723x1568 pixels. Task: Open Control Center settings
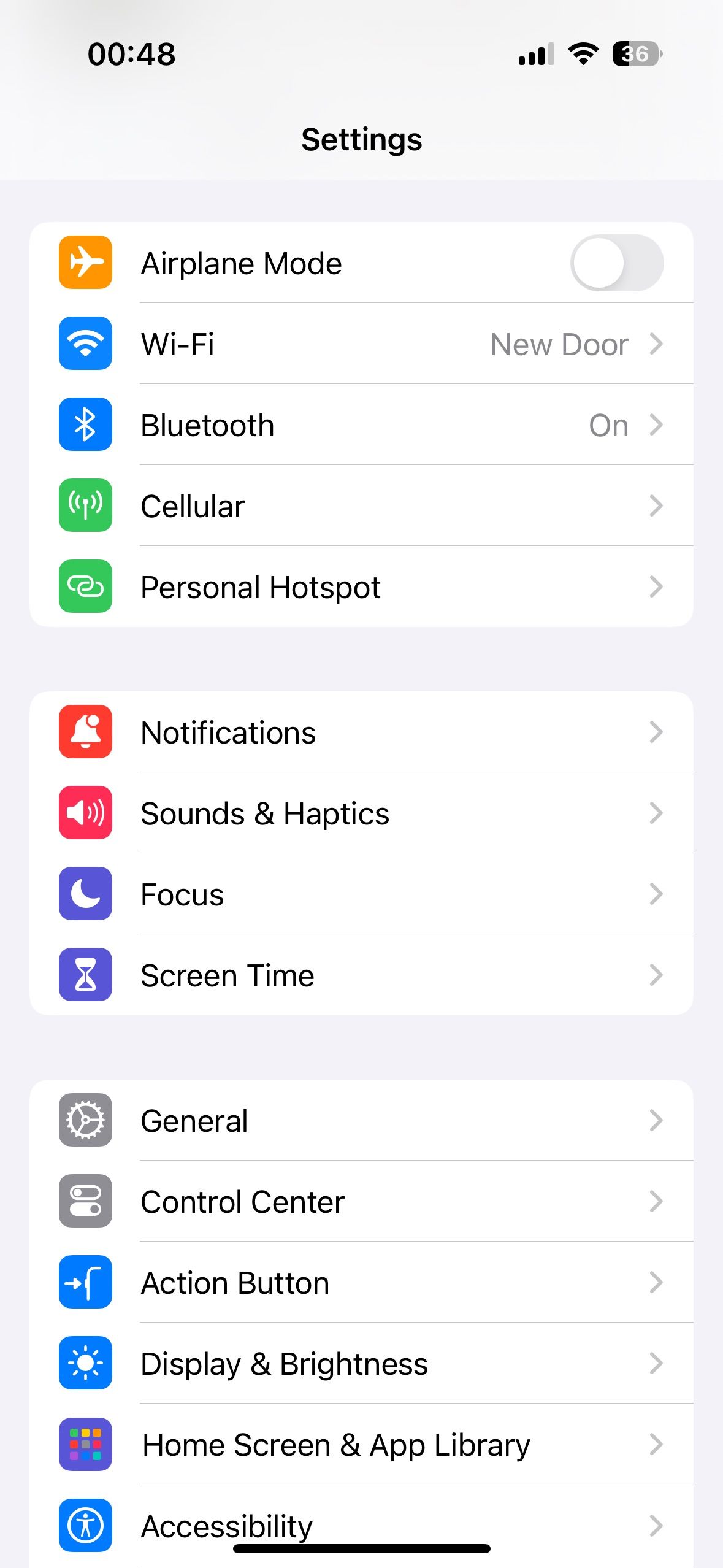(x=362, y=1201)
